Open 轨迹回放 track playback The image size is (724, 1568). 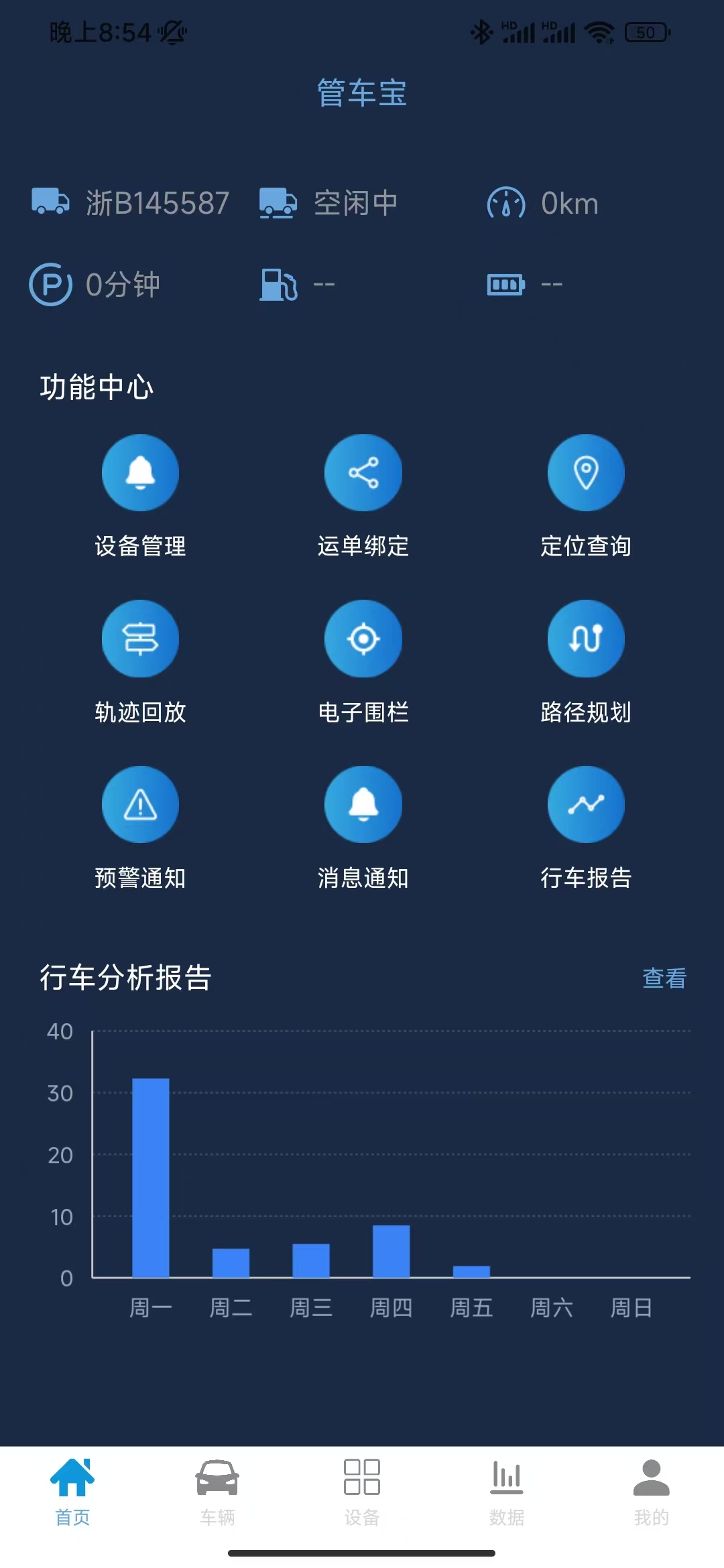[140, 639]
